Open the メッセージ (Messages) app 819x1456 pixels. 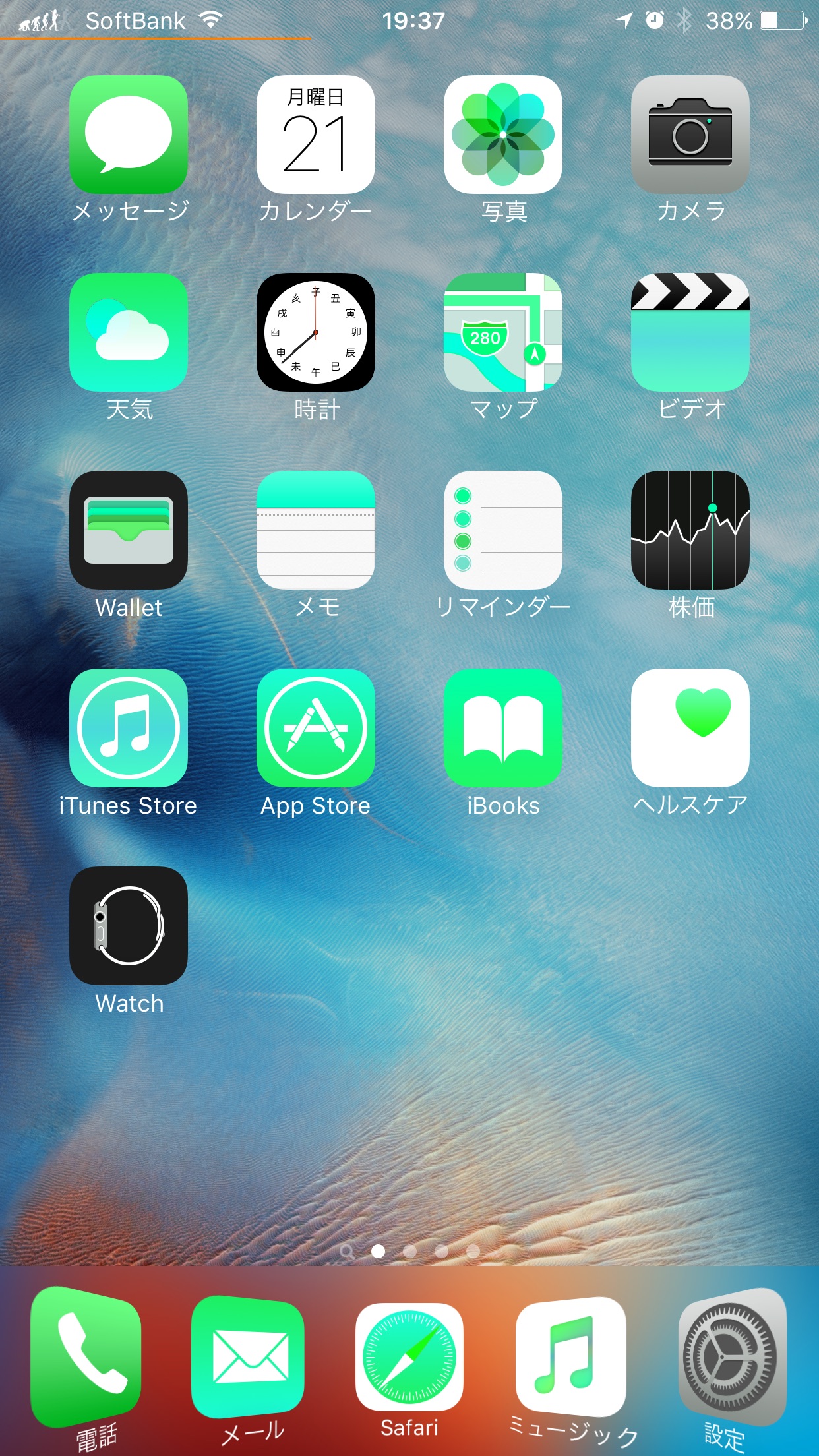click(129, 135)
